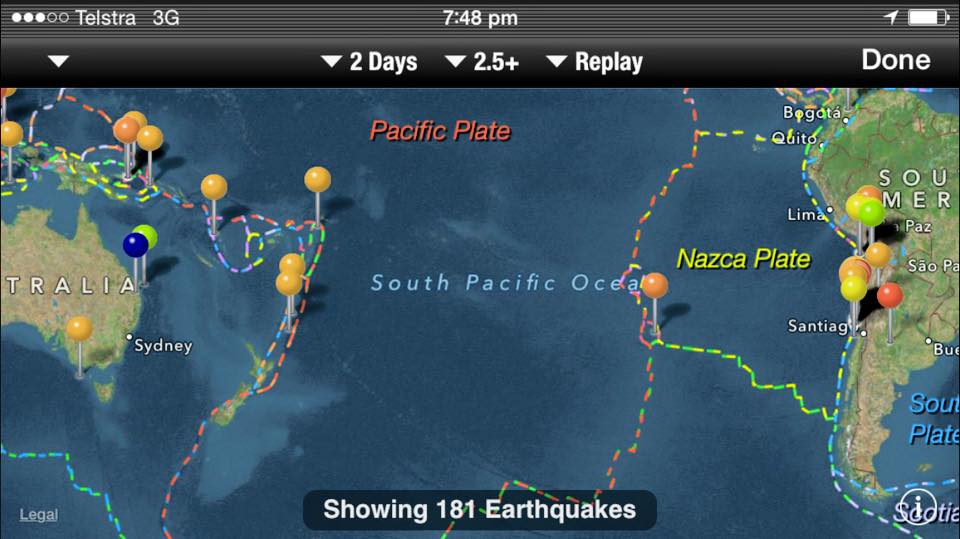This screenshot has width=960, height=539.
Task: Open the Replay dropdown
Action: pyautogui.click(x=595, y=62)
